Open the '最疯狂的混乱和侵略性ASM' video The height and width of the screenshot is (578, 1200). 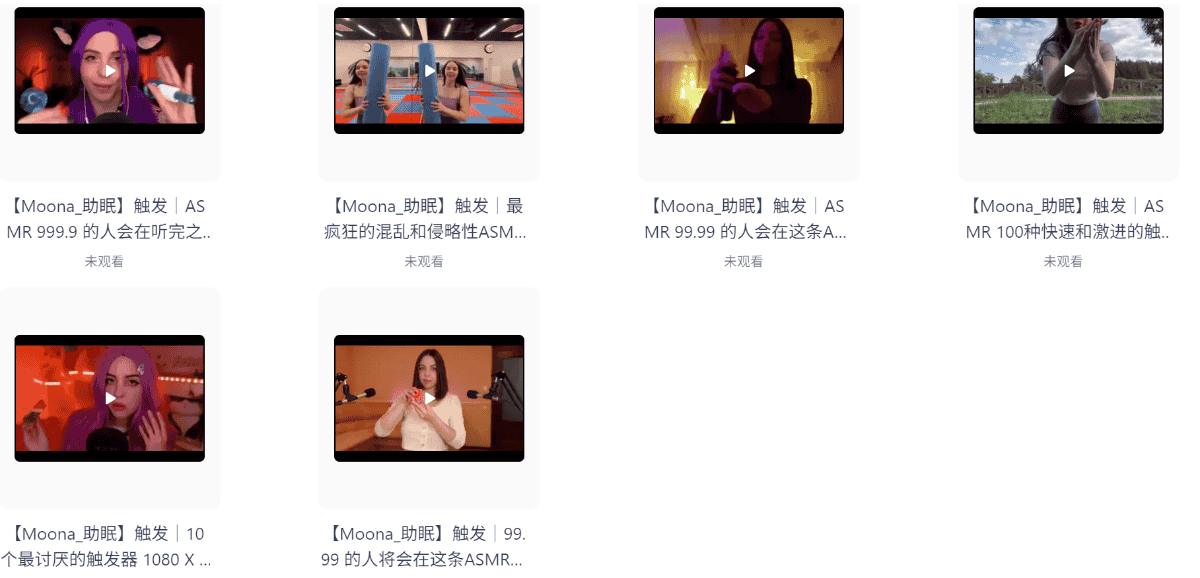tap(429, 71)
